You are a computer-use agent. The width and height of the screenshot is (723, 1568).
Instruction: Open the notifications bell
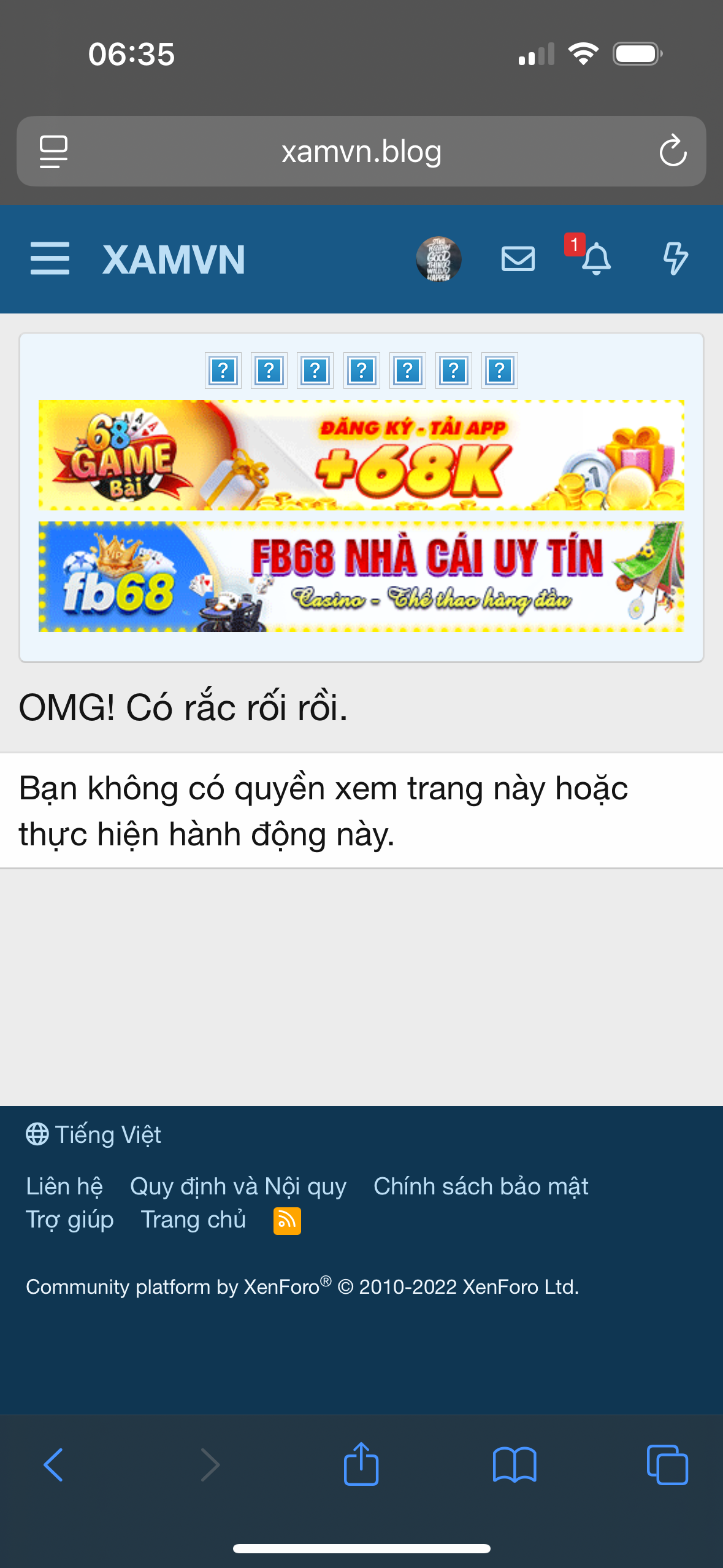pos(595,258)
